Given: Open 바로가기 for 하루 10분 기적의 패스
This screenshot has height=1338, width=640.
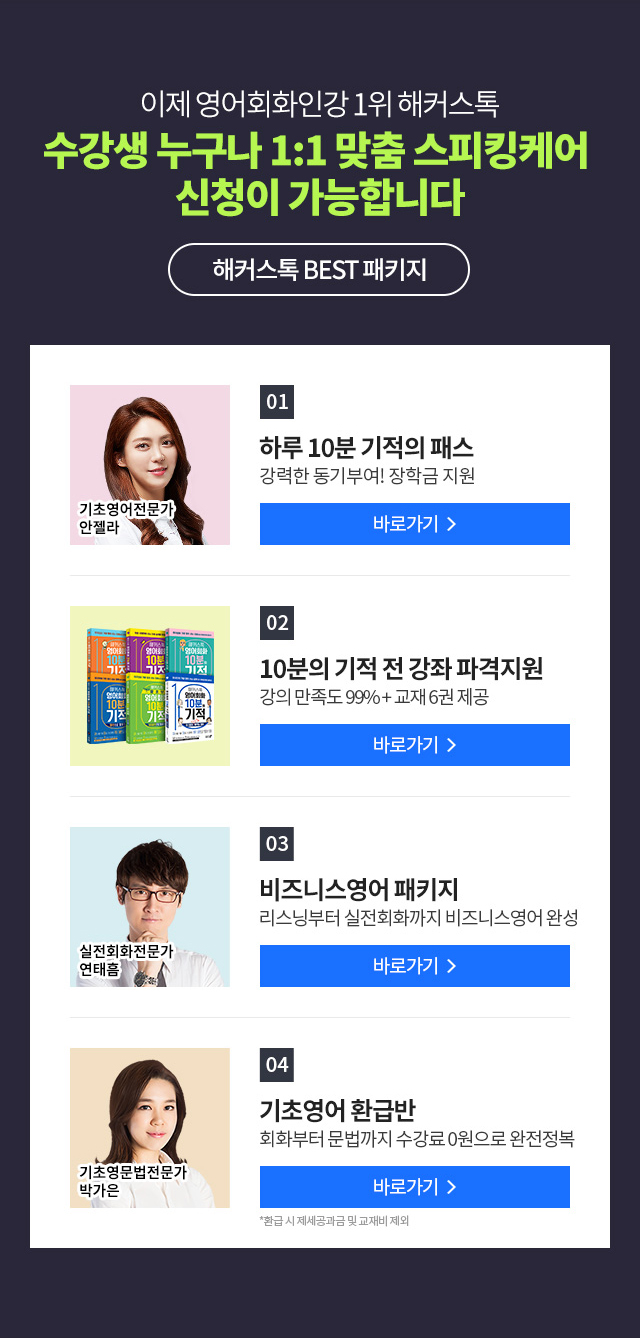Looking at the screenshot, I should point(414,524).
